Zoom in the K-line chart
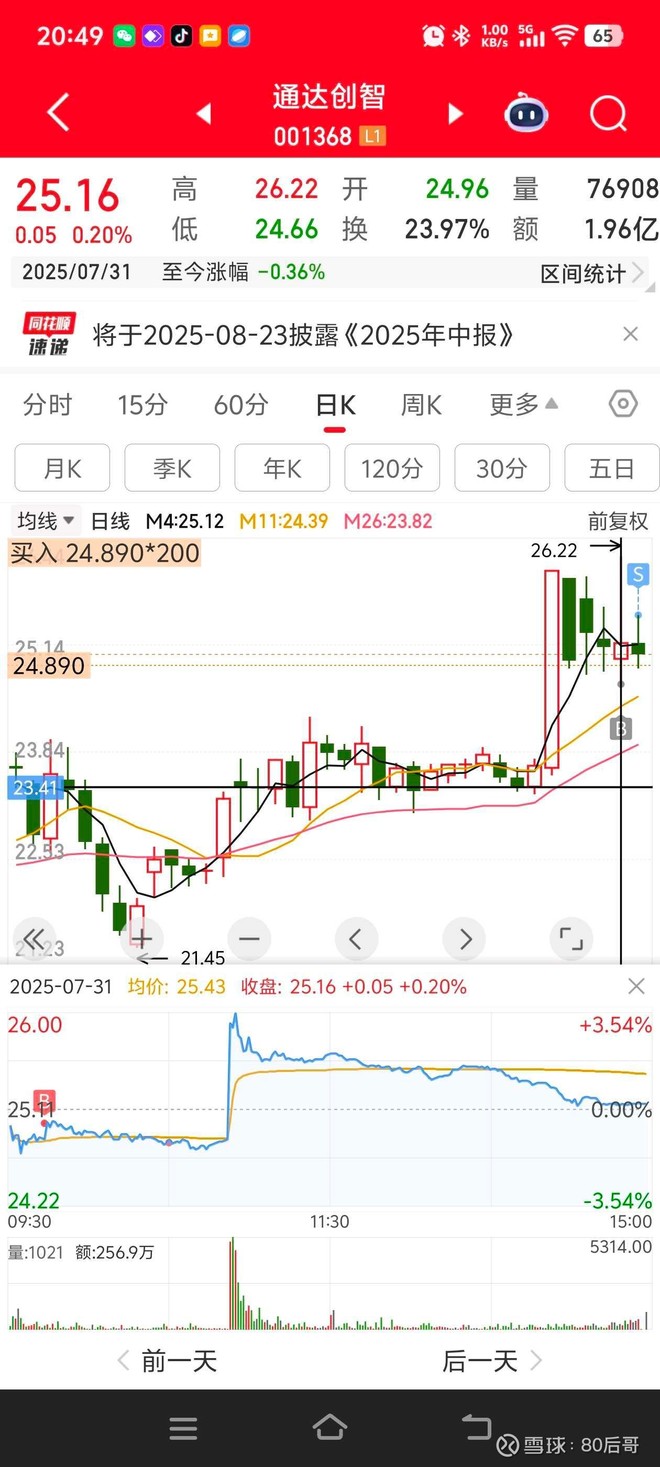This screenshot has height=1467, width=660. coord(141,939)
